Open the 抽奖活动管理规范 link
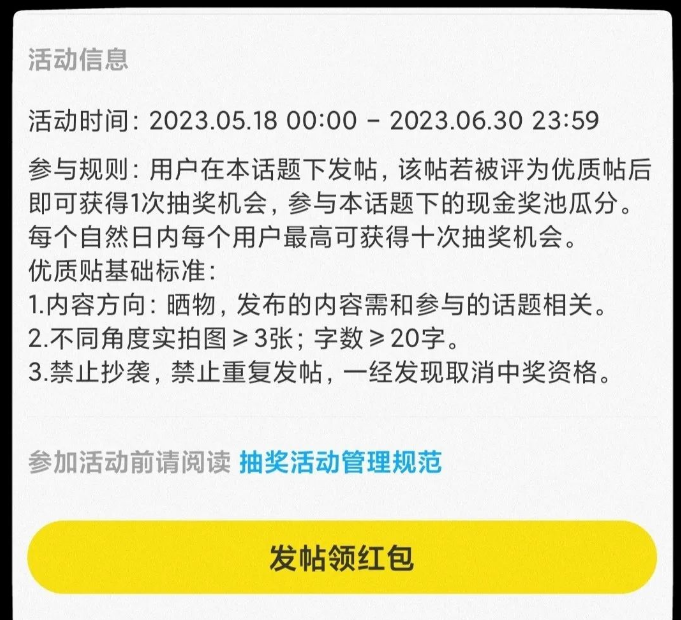This screenshot has height=620, width=681. point(340,462)
